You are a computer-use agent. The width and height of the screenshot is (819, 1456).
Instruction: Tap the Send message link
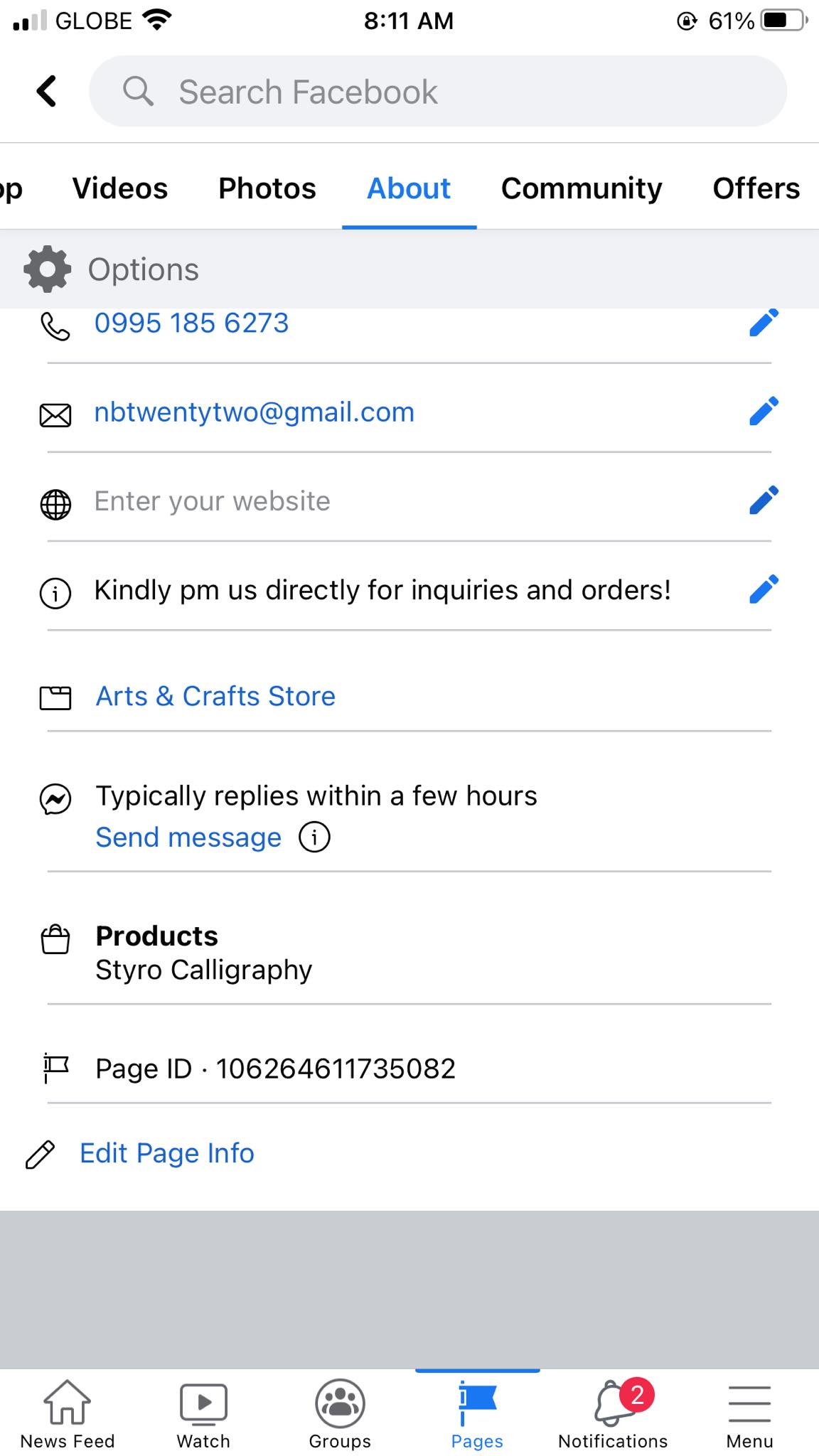[188, 837]
